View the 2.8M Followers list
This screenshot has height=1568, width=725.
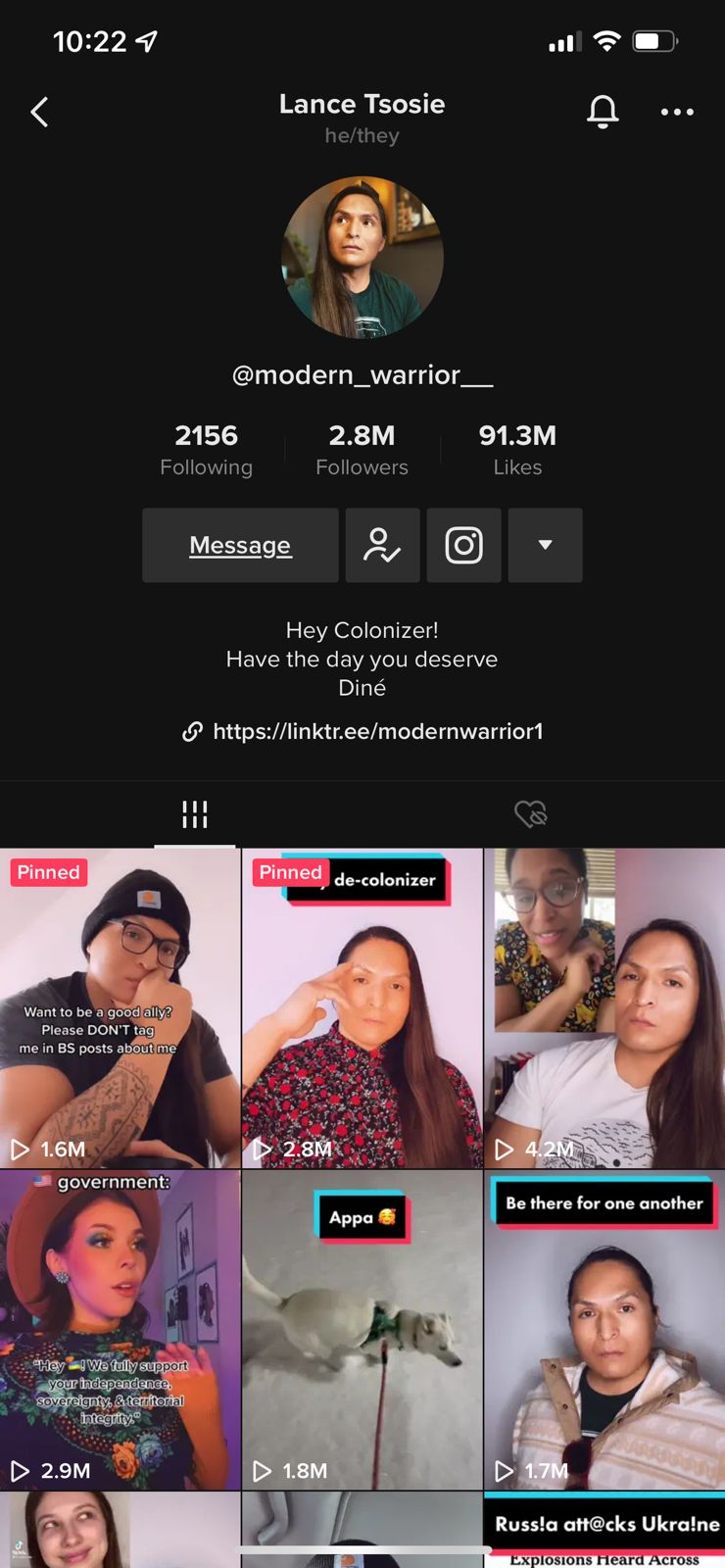pyautogui.click(x=362, y=450)
